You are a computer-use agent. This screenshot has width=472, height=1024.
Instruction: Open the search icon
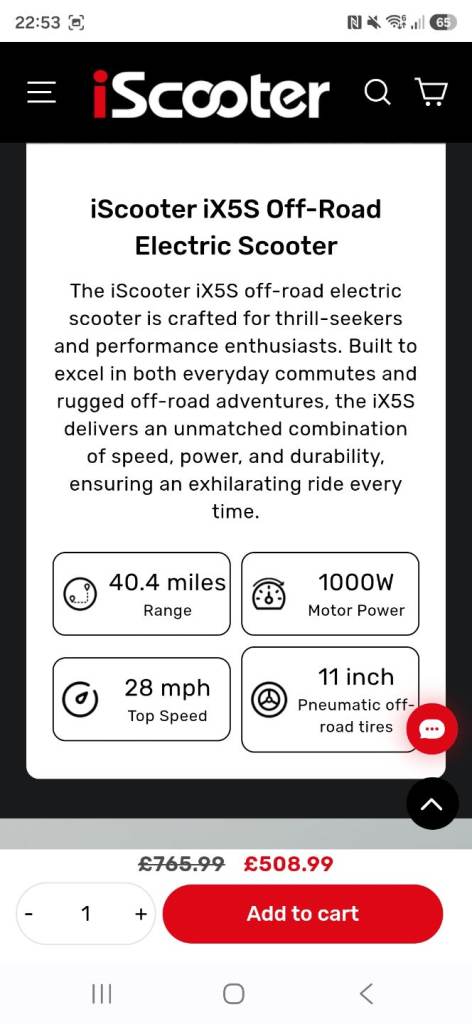377,92
